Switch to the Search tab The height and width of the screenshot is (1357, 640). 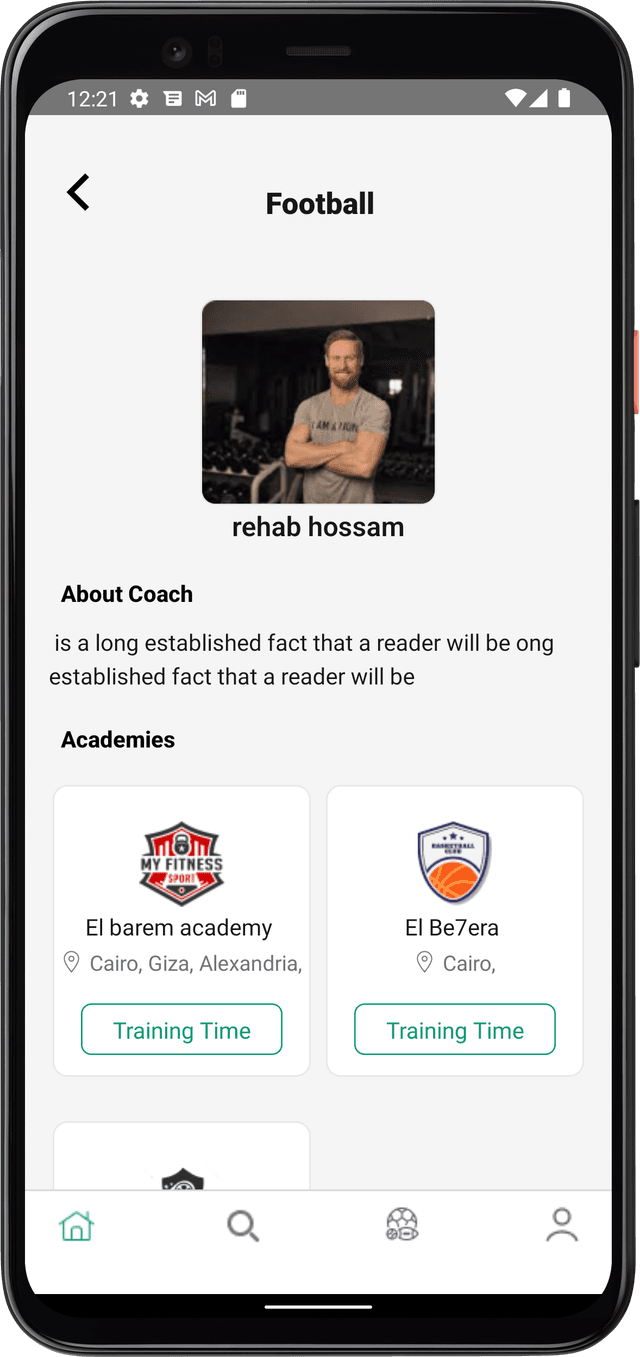pyautogui.click(x=243, y=1225)
